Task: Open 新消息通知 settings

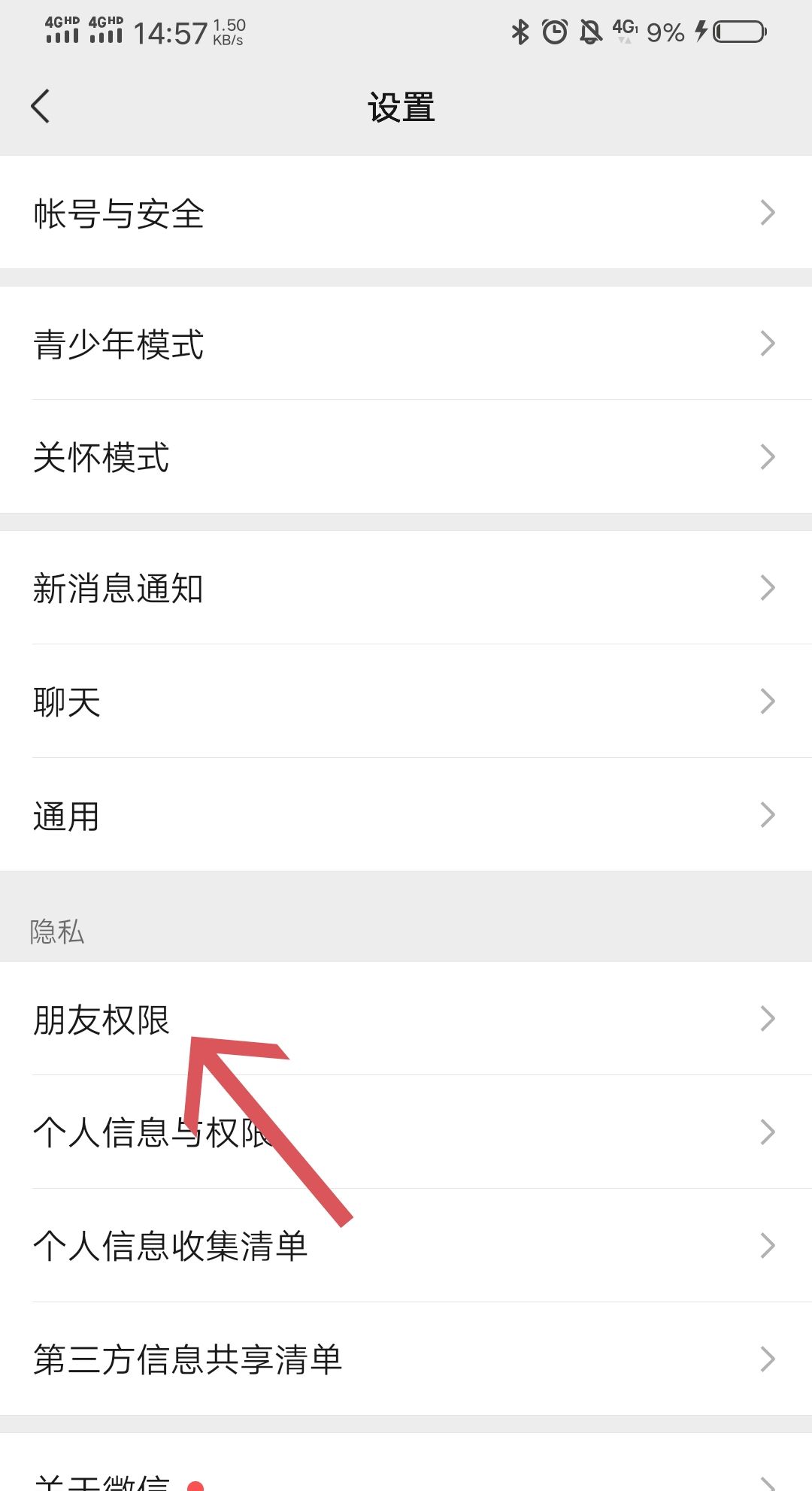Action: pos(406,588)
